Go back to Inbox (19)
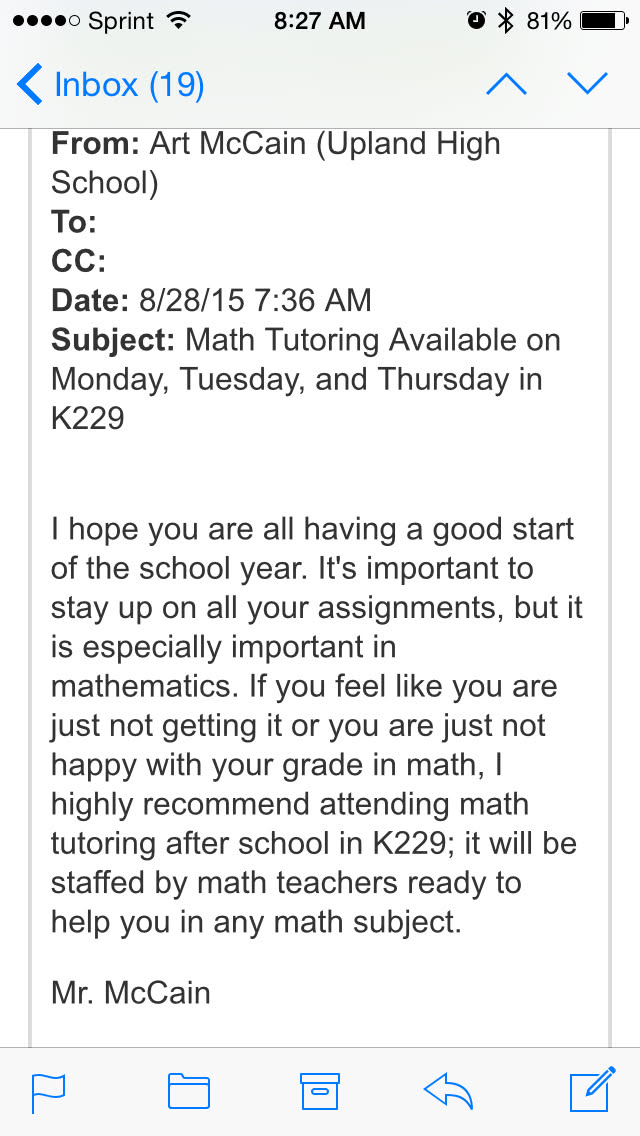The width and height of the screenshot is (640, 1136). pos(110,85)
